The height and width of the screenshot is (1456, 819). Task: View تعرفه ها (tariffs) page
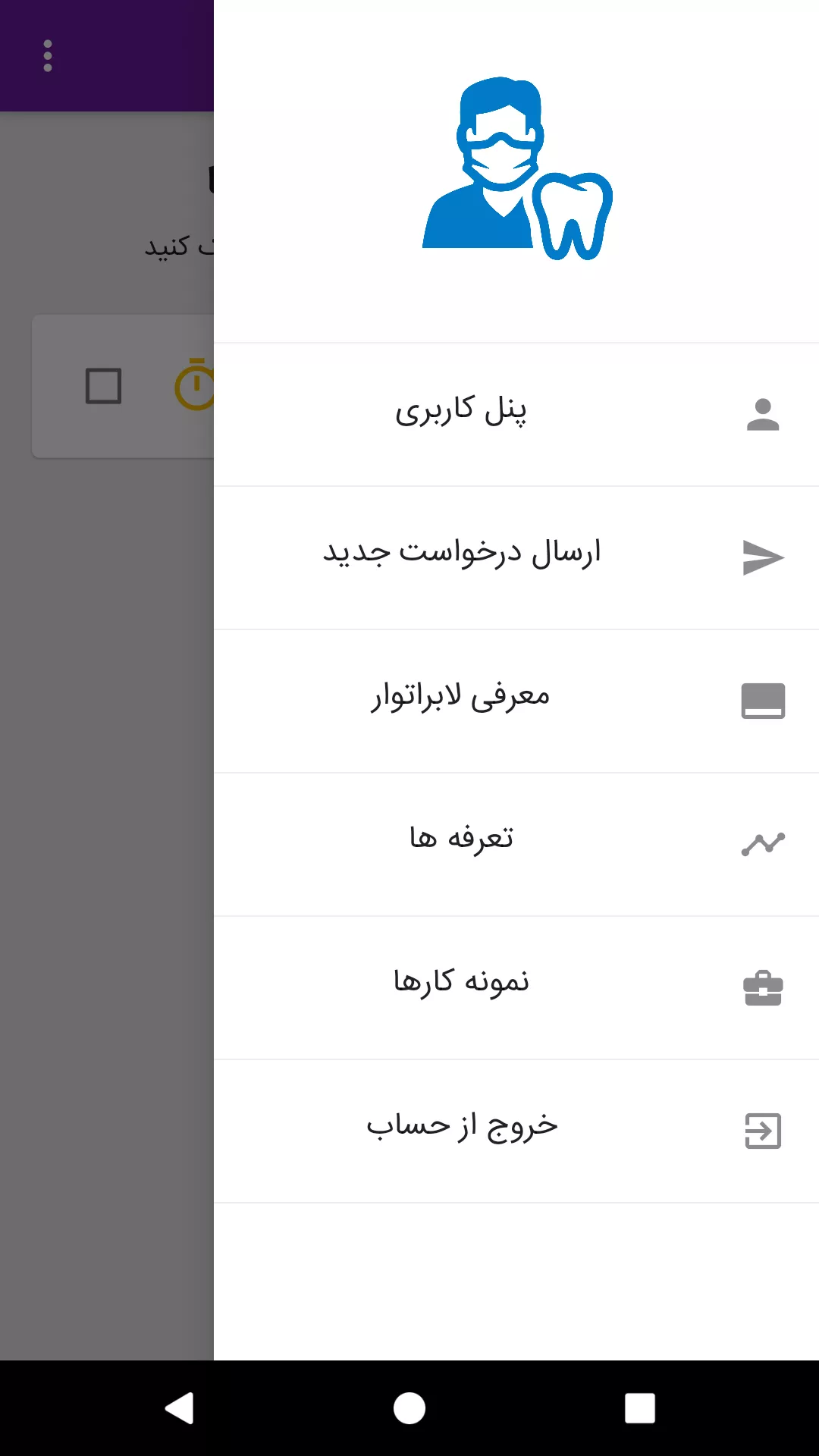pyautogui.click(x=516, y=844)
